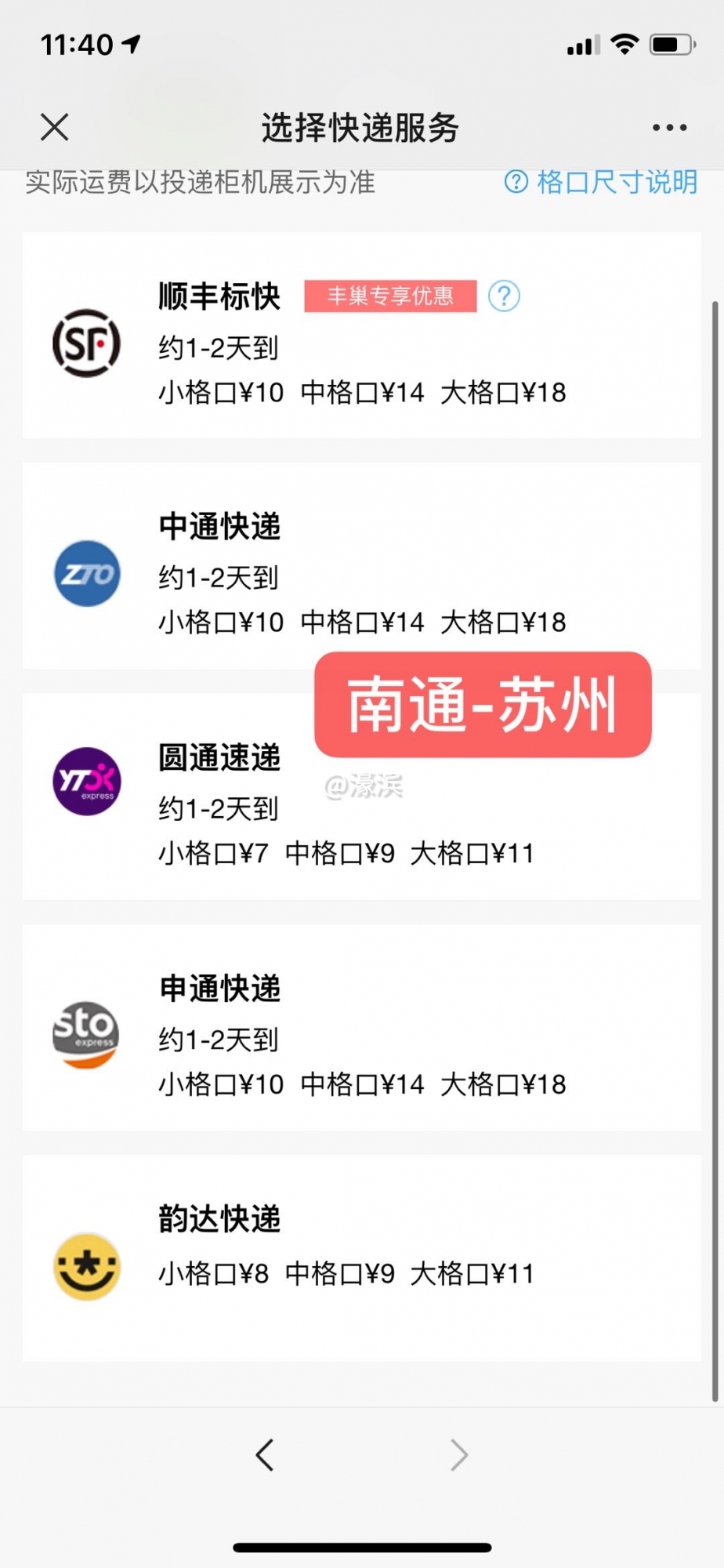The height and width of the screenshot is (1568, 724).
Task: Click the STO Express logo
Action: 86,1035
